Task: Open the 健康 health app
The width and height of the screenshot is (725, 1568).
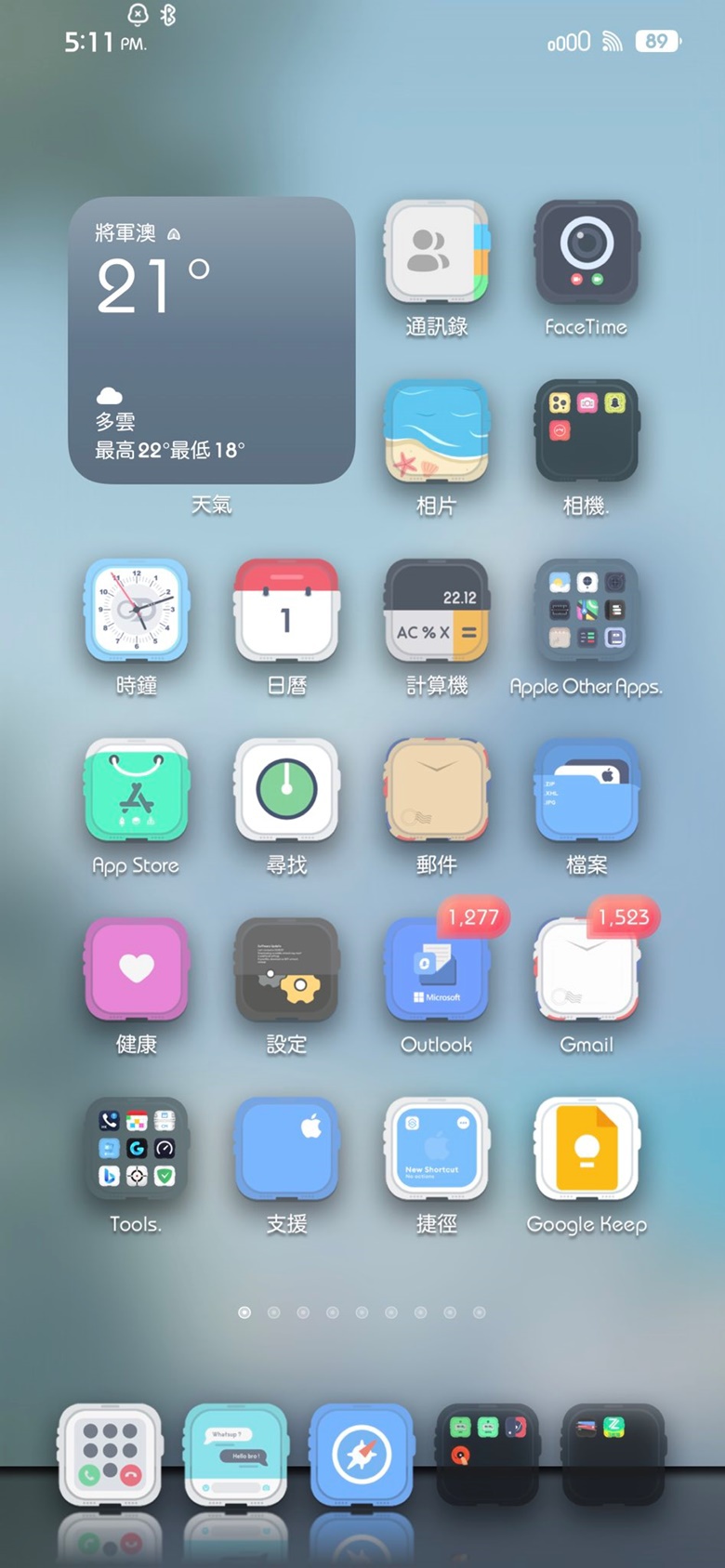Action: click(137, 969)
